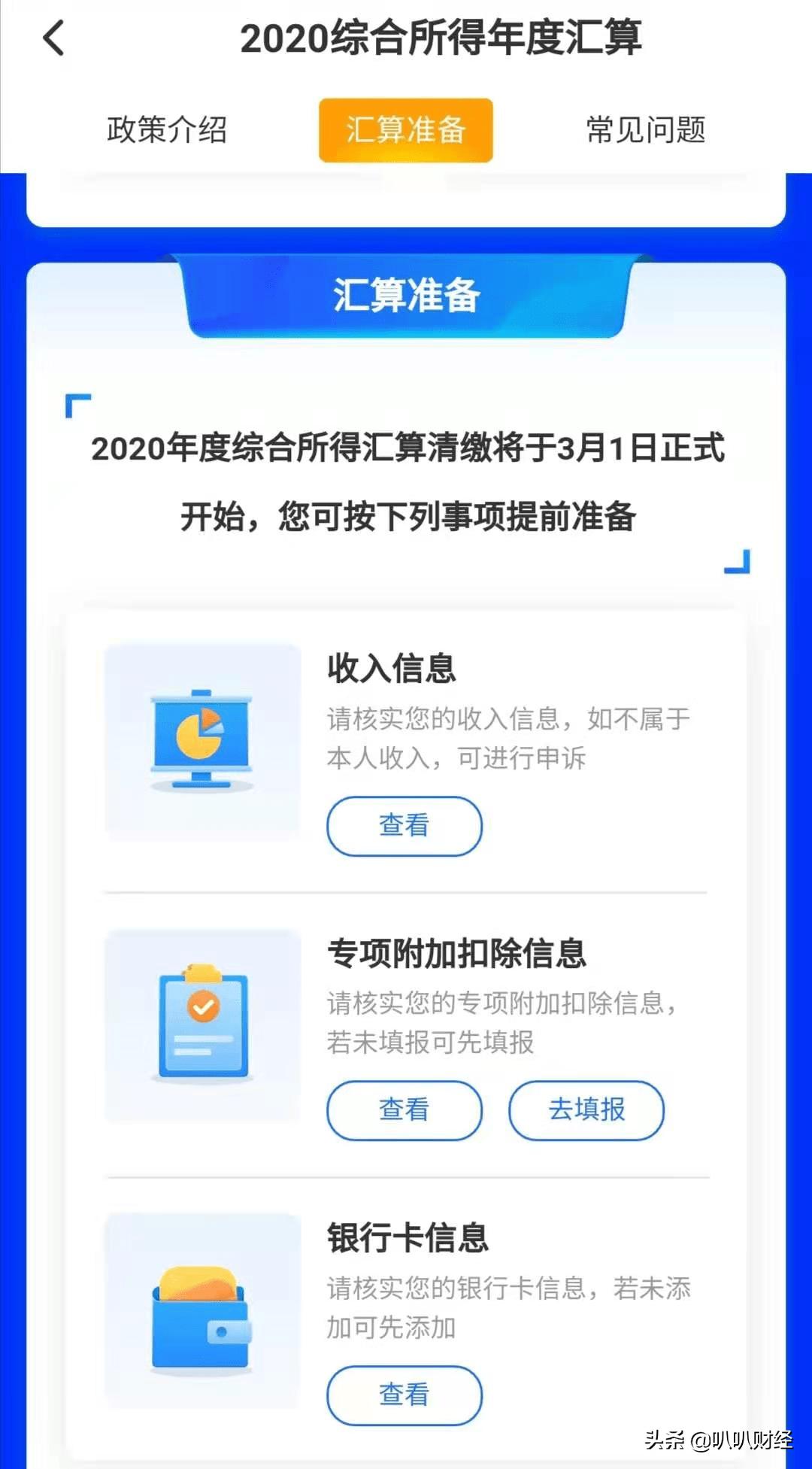Switch to the 政策介绍 tab
This screenshot has width=812, height=1469.
pyautogui.click(x=167, y=129)
